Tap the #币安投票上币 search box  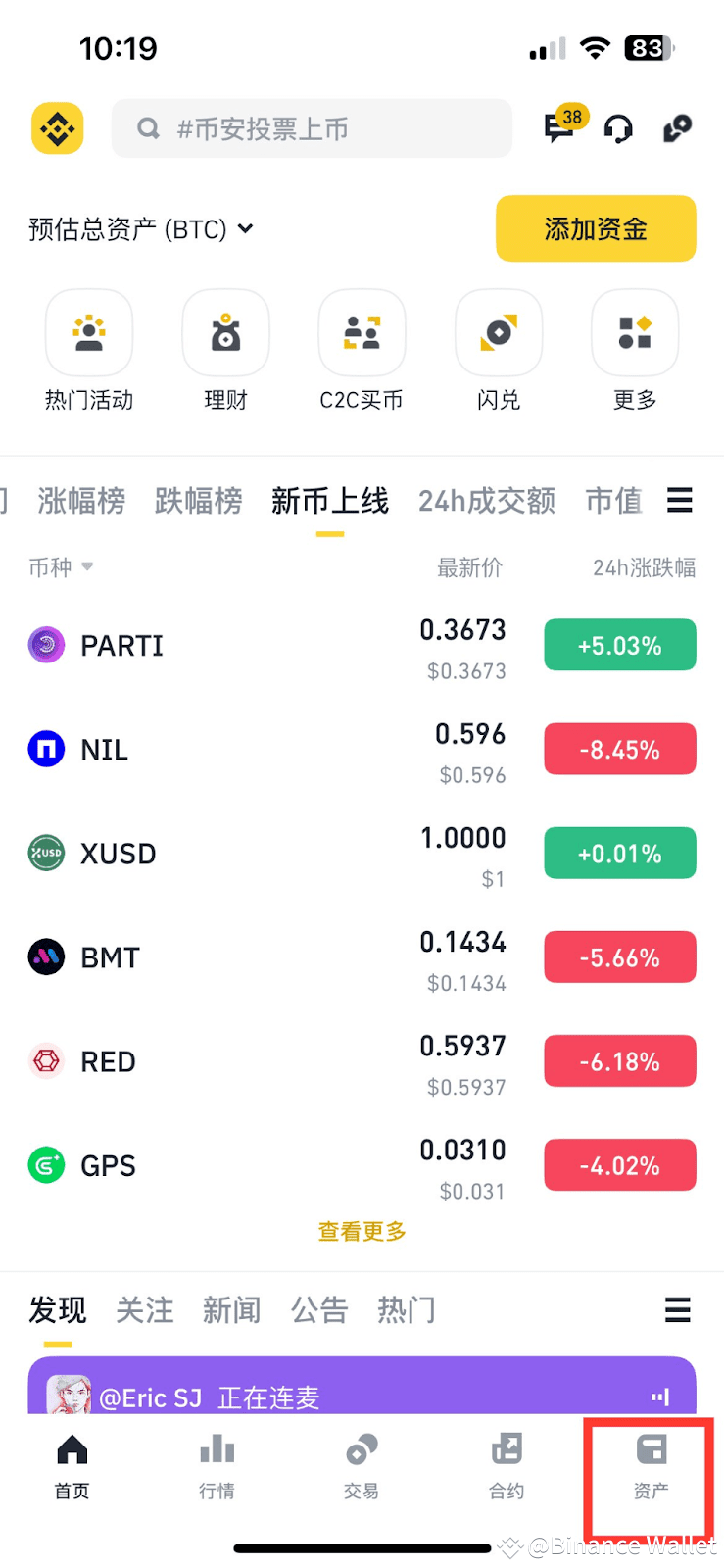[x=312, y=128]
